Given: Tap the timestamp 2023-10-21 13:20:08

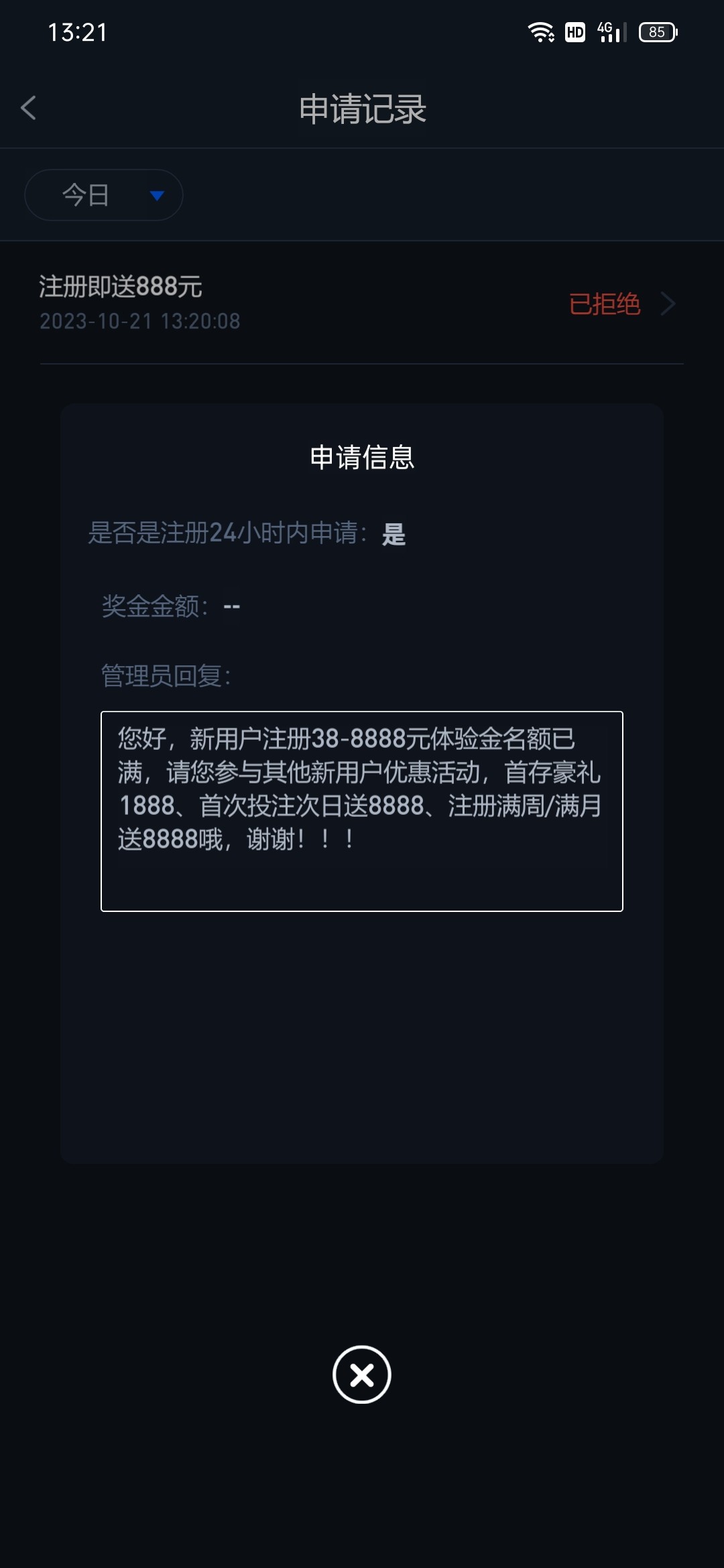Looking at the screenshot, I should (x=139, y=321).
